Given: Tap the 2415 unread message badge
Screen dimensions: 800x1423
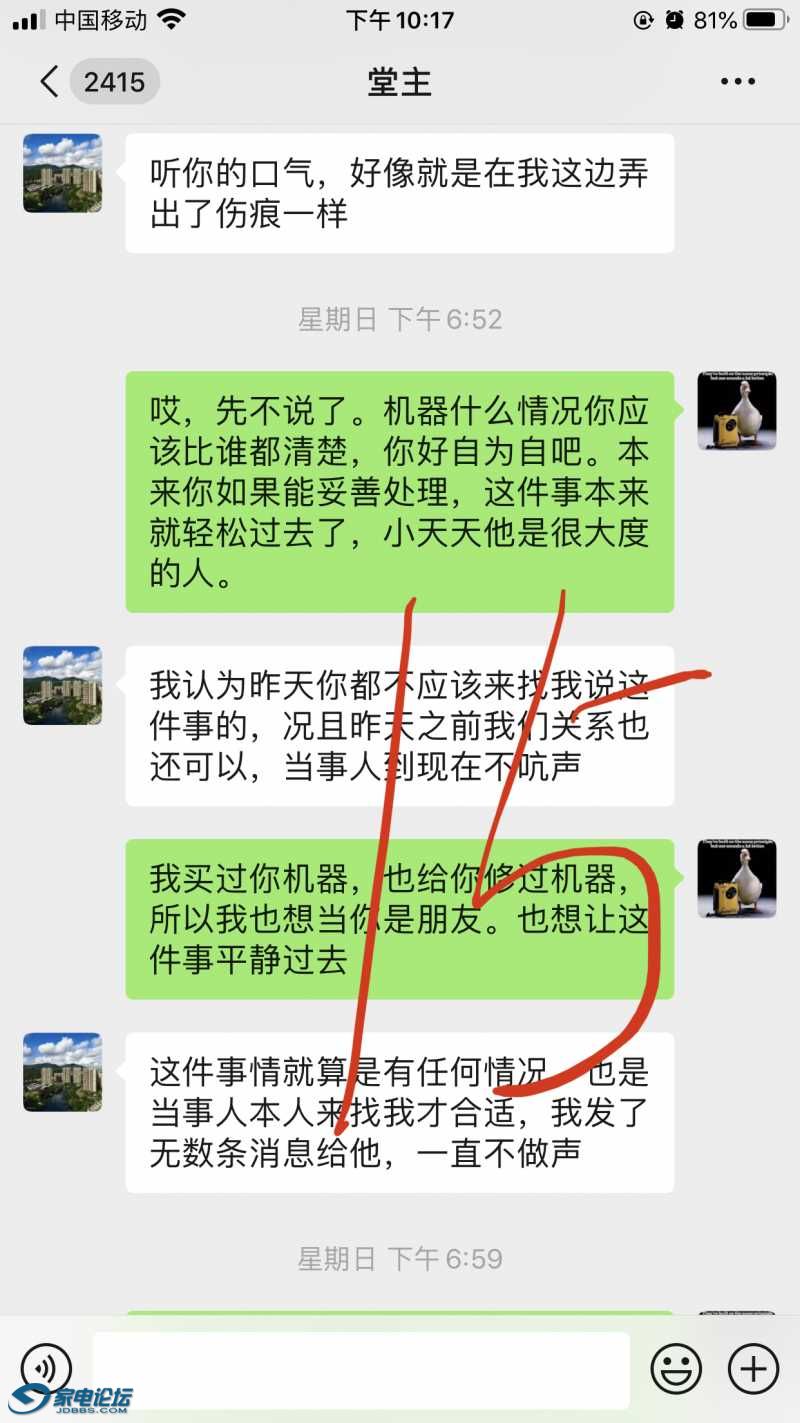Looking at the screenshot, I should [115, 82].
